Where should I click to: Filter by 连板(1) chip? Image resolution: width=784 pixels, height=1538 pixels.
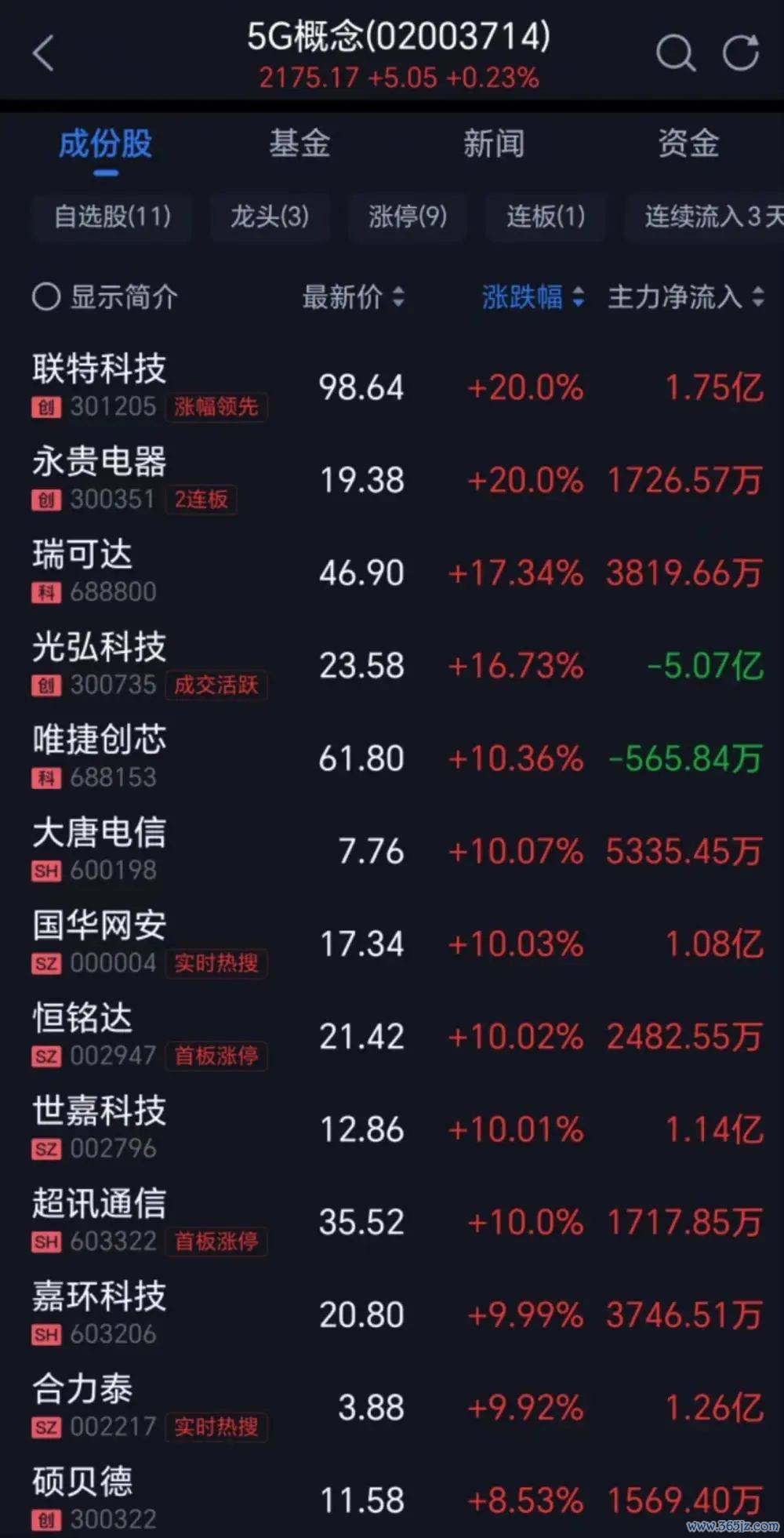pos(546,216)
